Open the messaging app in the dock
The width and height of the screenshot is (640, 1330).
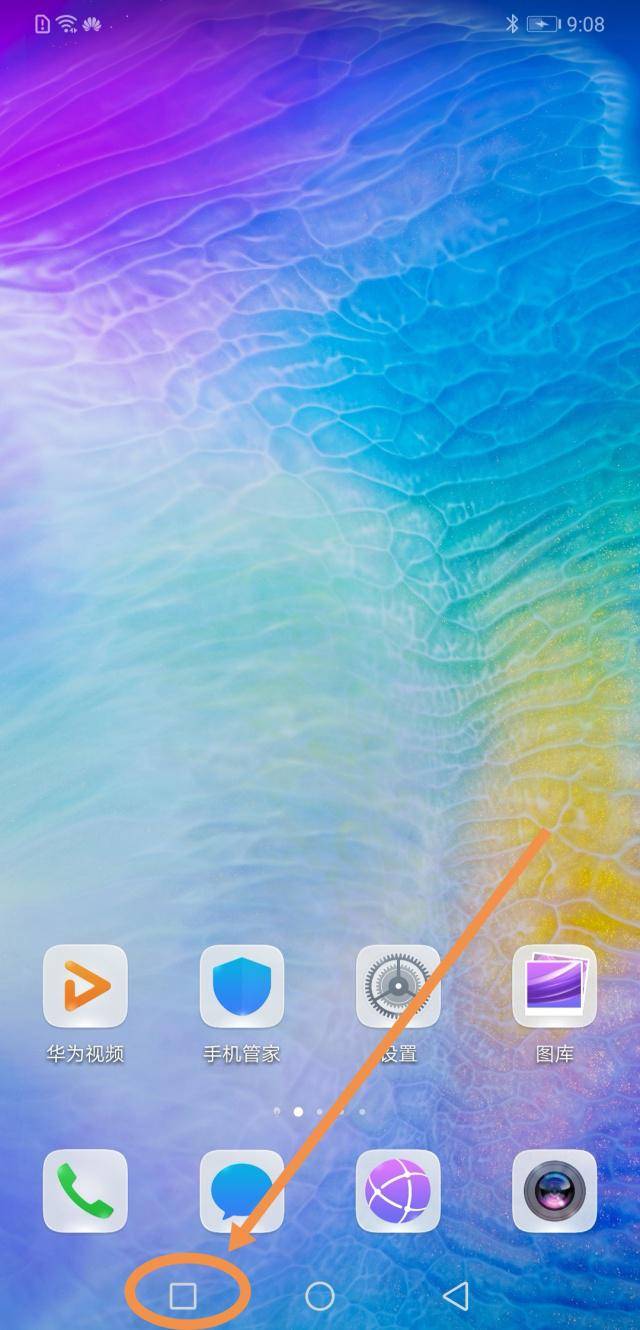pyautogui.click(x=242, y=1190)
